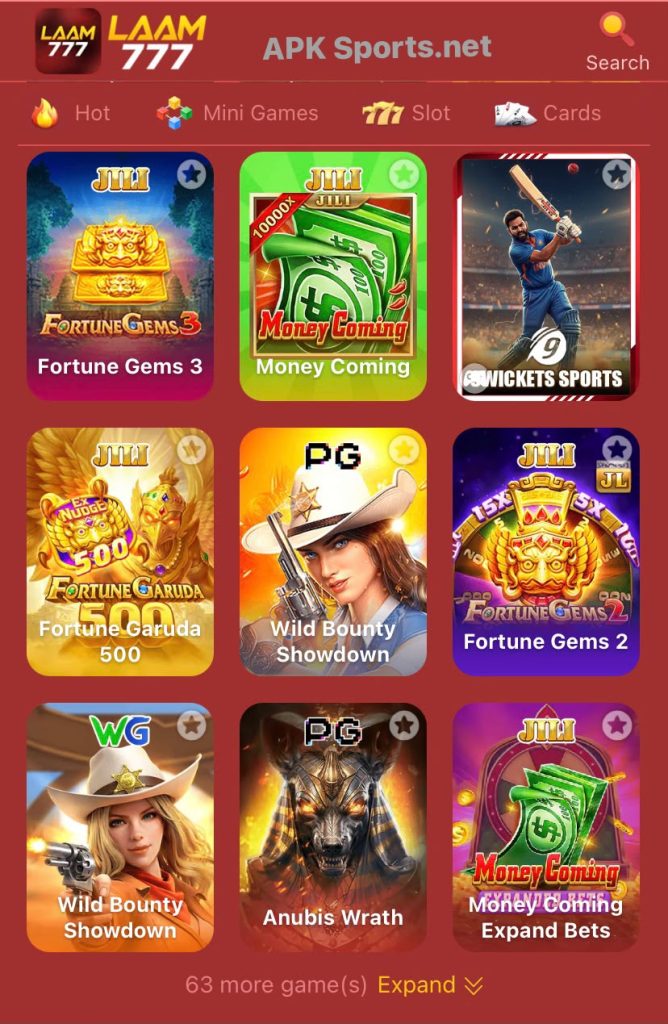
Task: Launch WG Wild Bounty Showdown
Action: pos(120,827)
